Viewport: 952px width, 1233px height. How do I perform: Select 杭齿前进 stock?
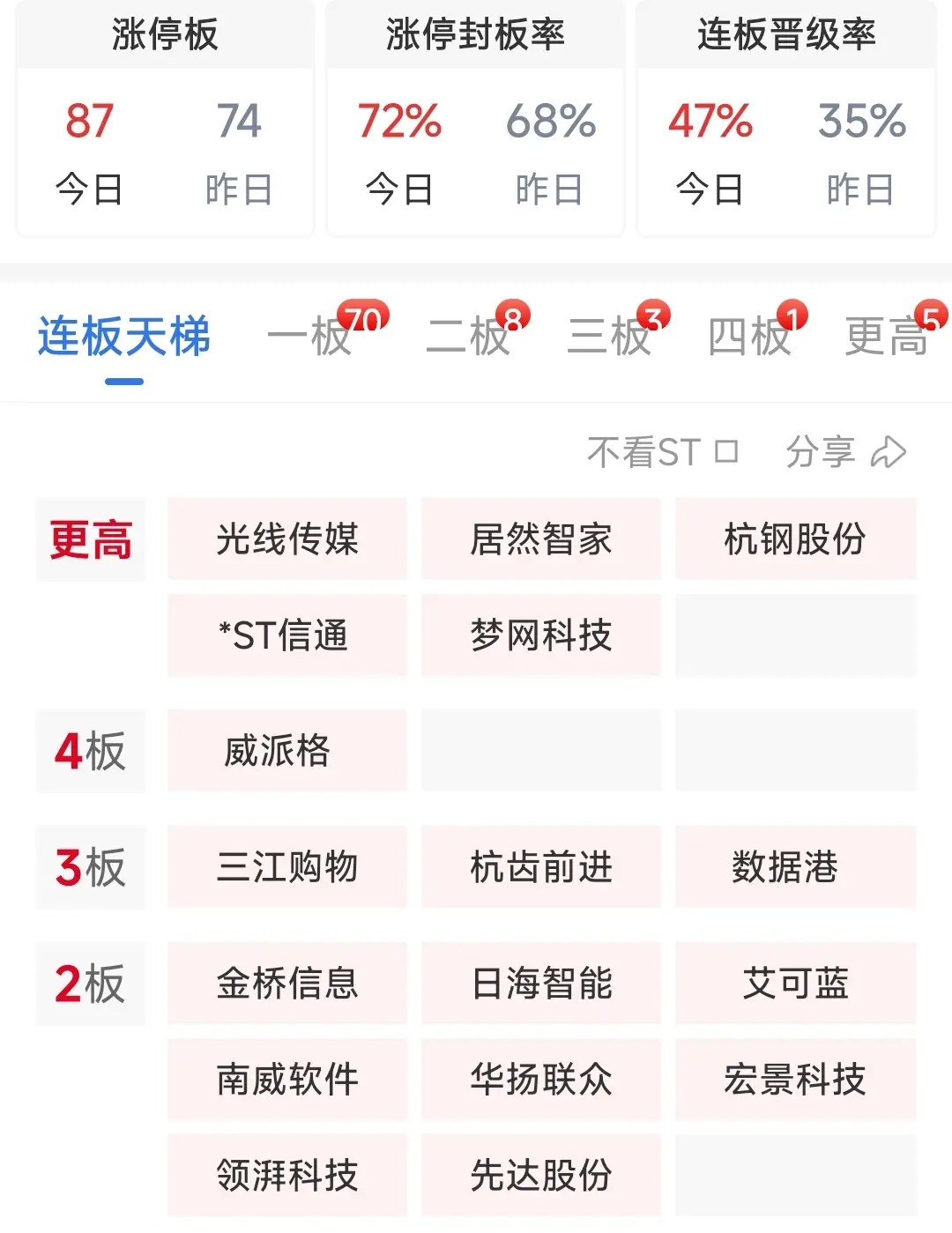point(541,867)
